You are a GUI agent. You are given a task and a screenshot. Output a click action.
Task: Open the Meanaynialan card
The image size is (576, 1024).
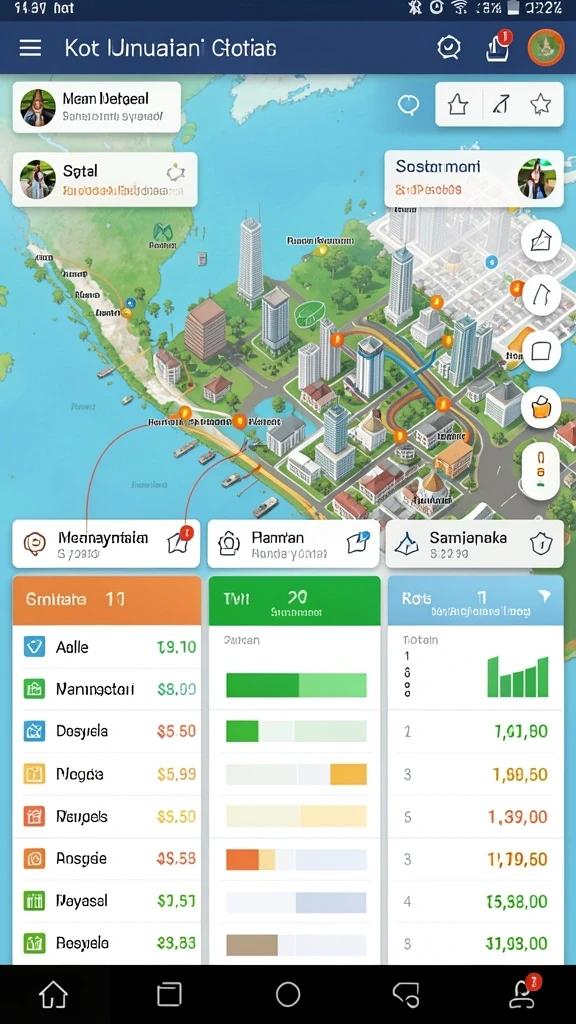point(106,544)
